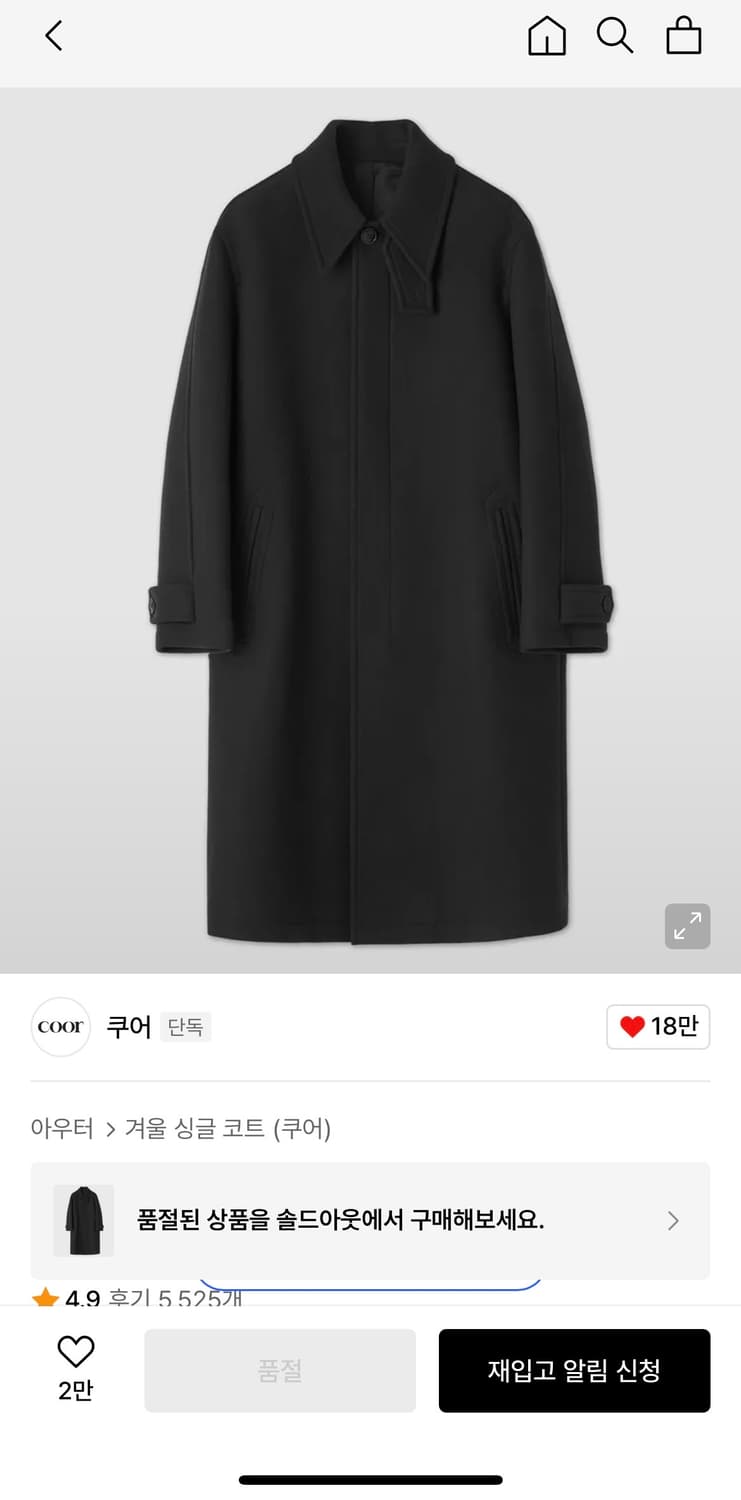The height and width of the screenshot is (1500, 741).
Task: Expand the coat image to fullscreen
Action: coord(688,926)
